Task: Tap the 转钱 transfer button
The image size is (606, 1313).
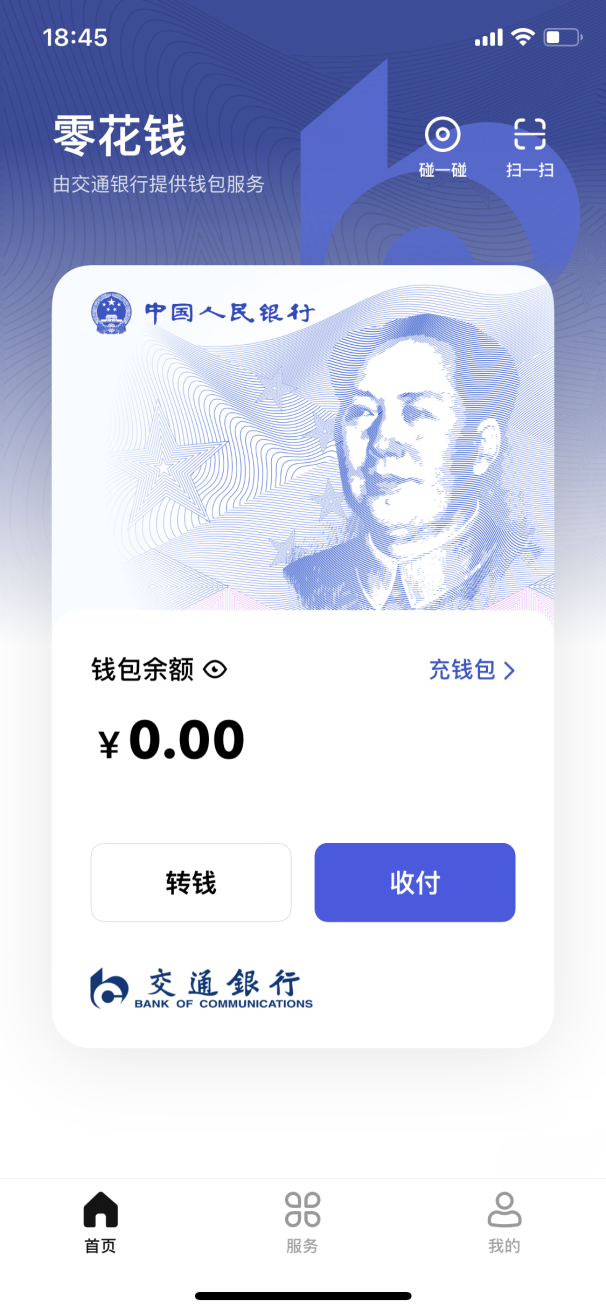Action: click(x=191, y=882)
